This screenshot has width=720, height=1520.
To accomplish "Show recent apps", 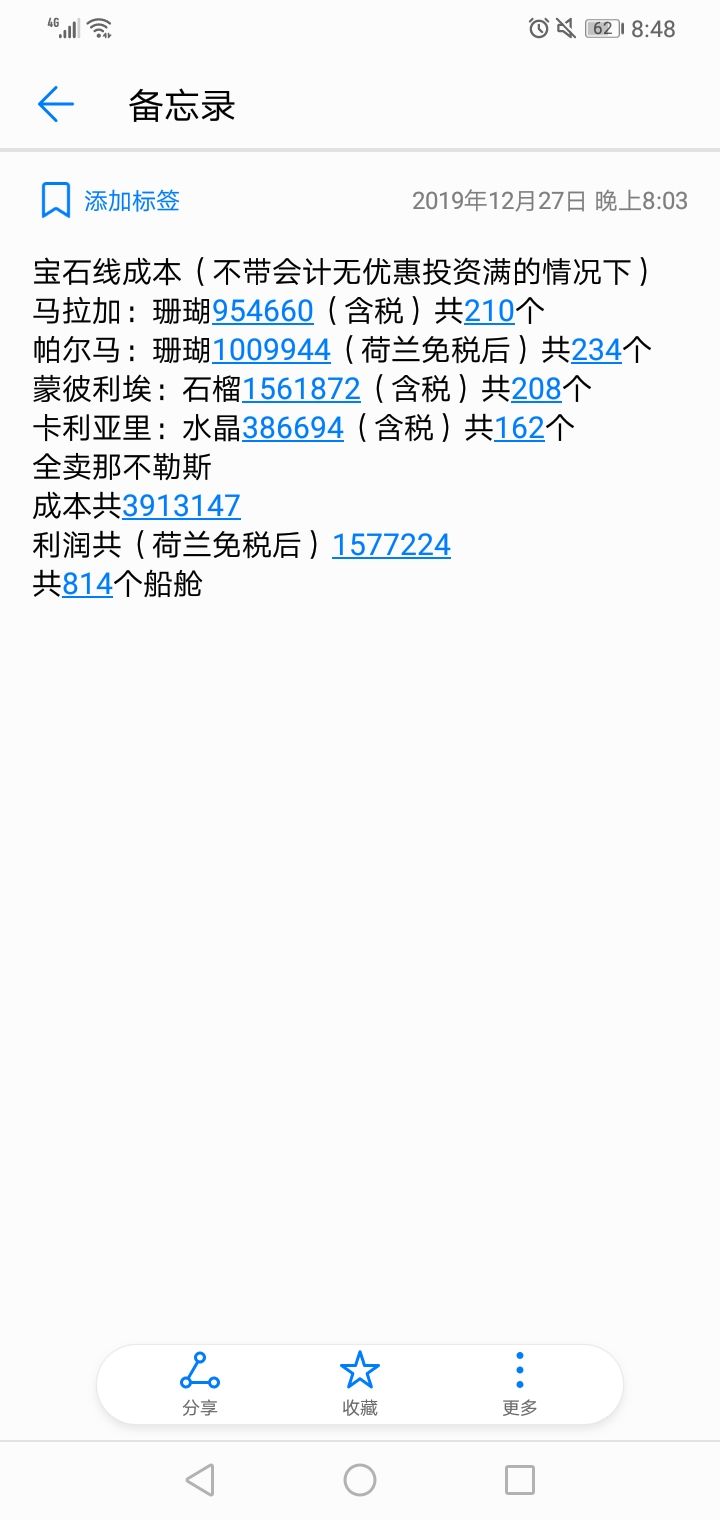I will pos(520,1480).
